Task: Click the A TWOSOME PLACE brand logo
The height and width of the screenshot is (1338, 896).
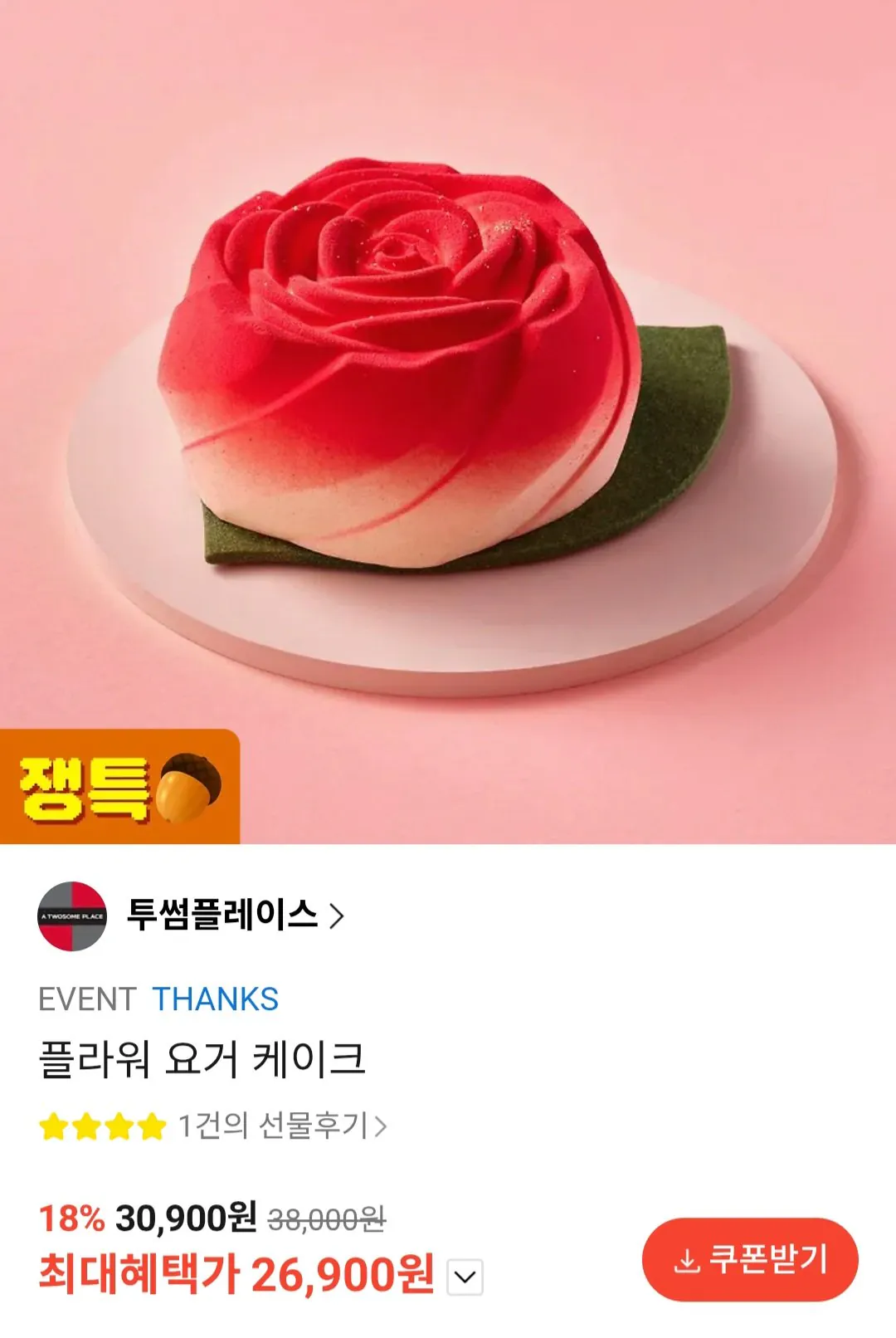Action: pyautogui.click(x=73, y=916)
